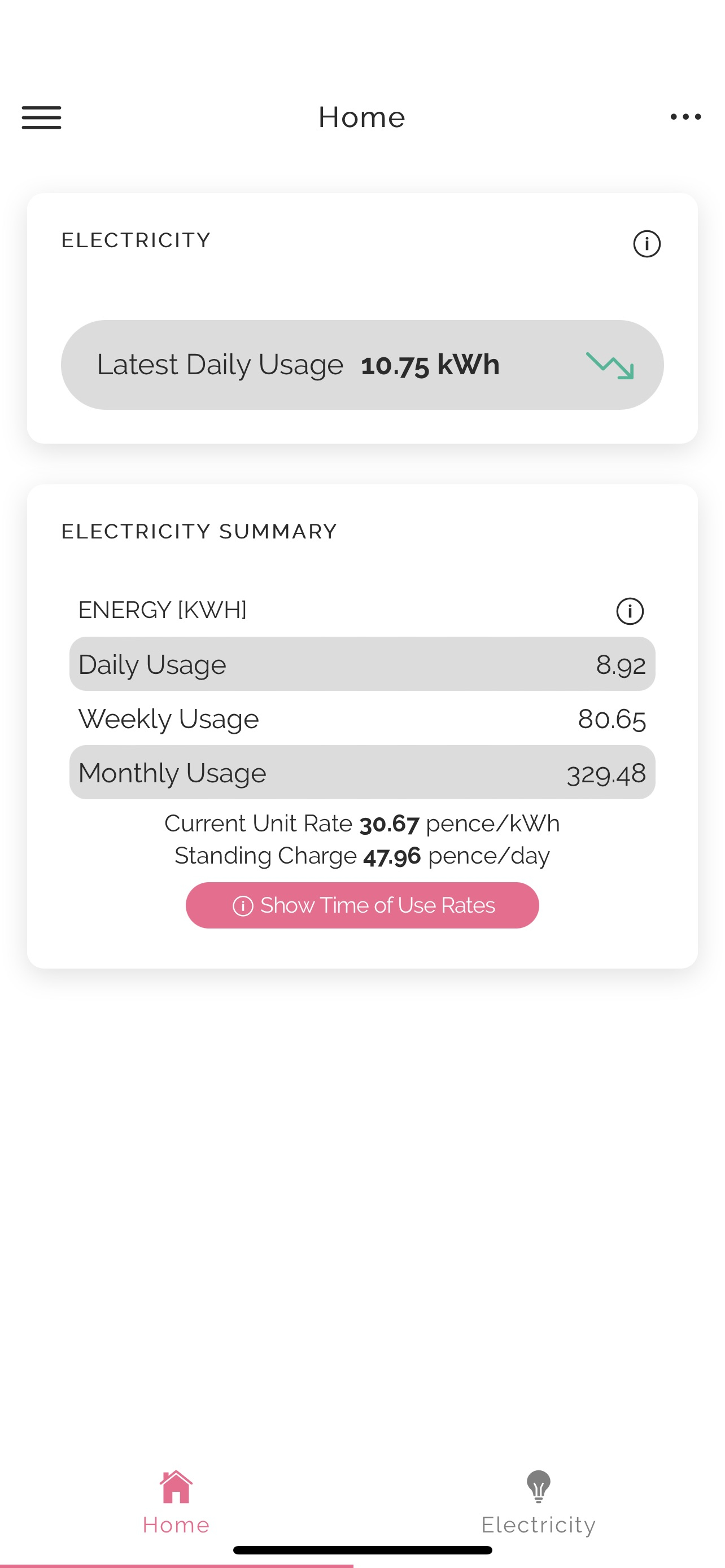This screenshot has height=1568, width=725.
Task: Select the Home tab
Action: 176,1503
